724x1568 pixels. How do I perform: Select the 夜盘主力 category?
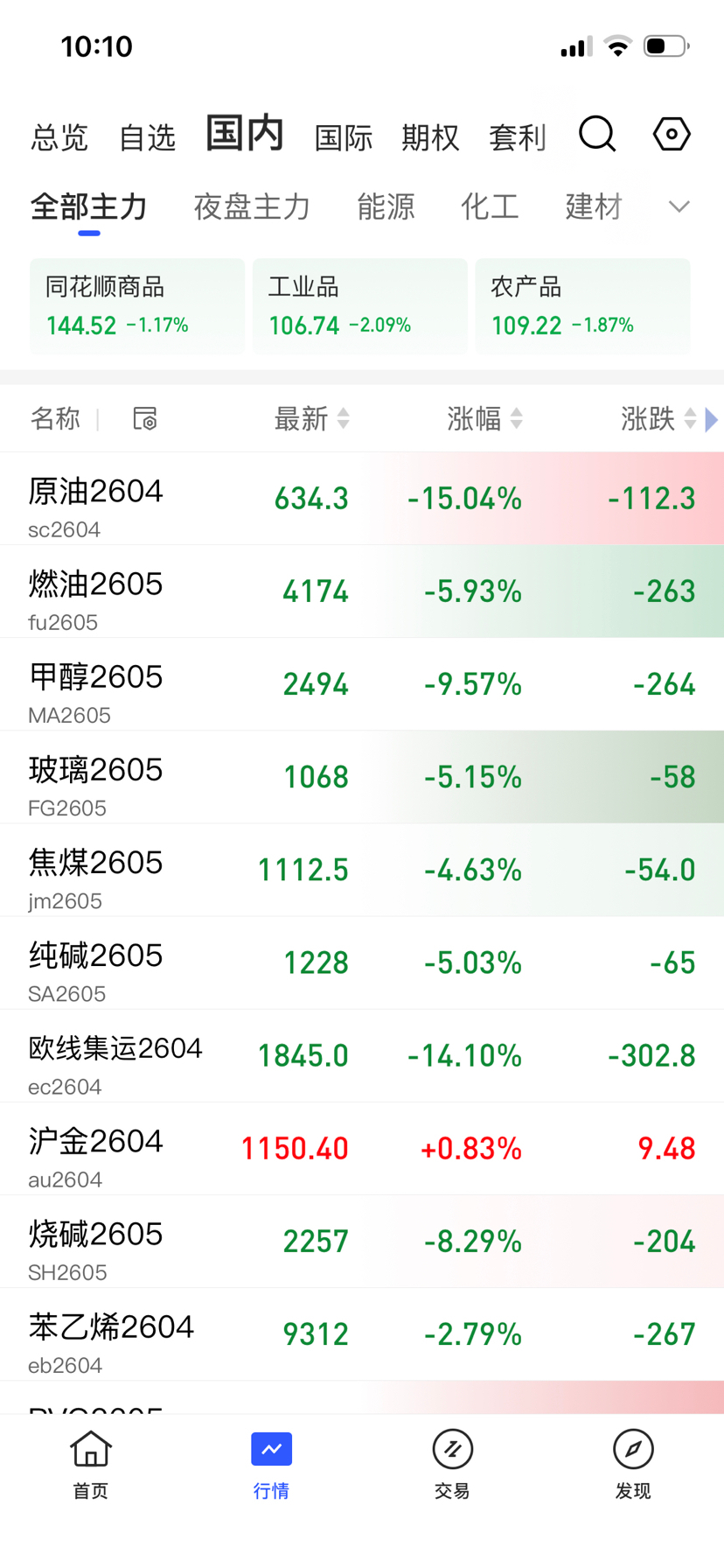[252, 207]
